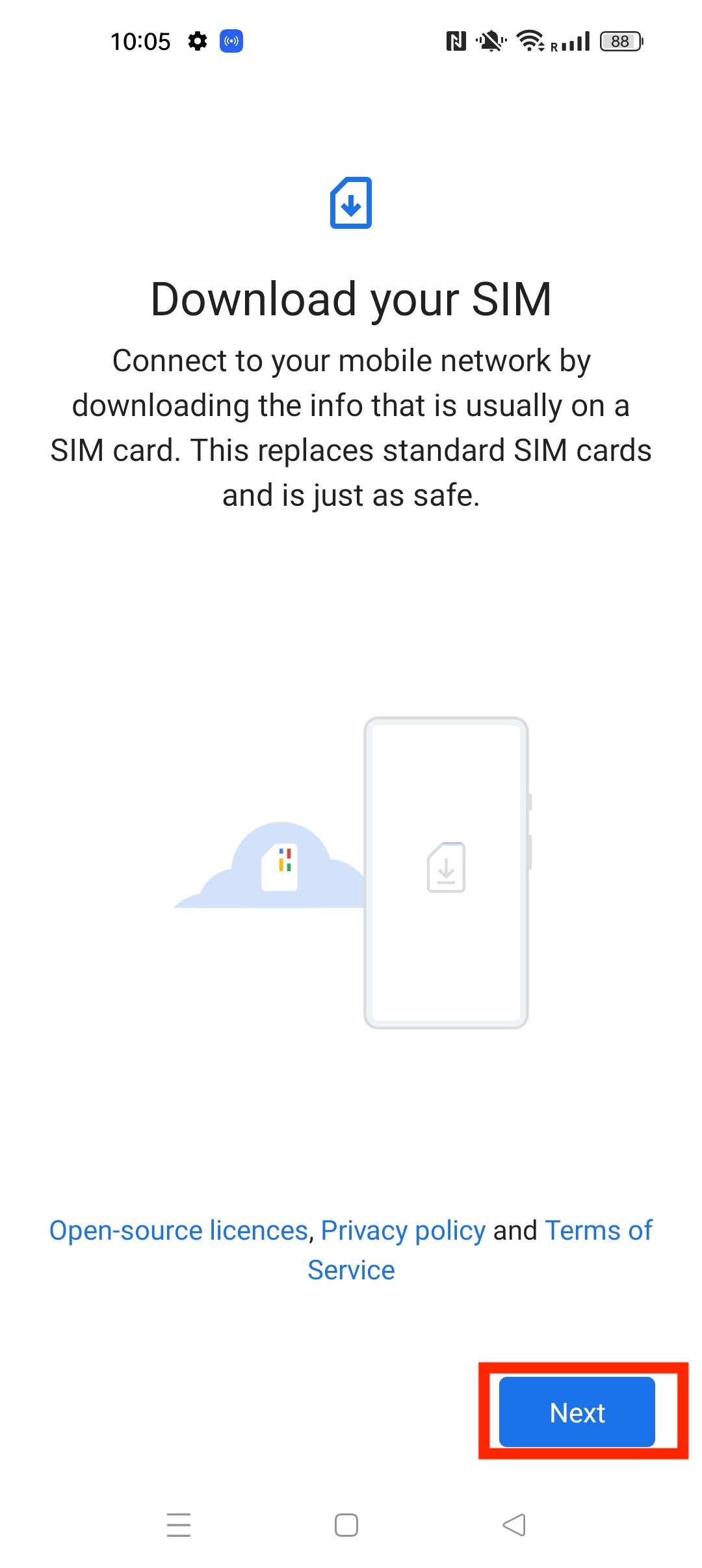Tap the Next button
The image size is (702, 1568).
[577, 1412]
